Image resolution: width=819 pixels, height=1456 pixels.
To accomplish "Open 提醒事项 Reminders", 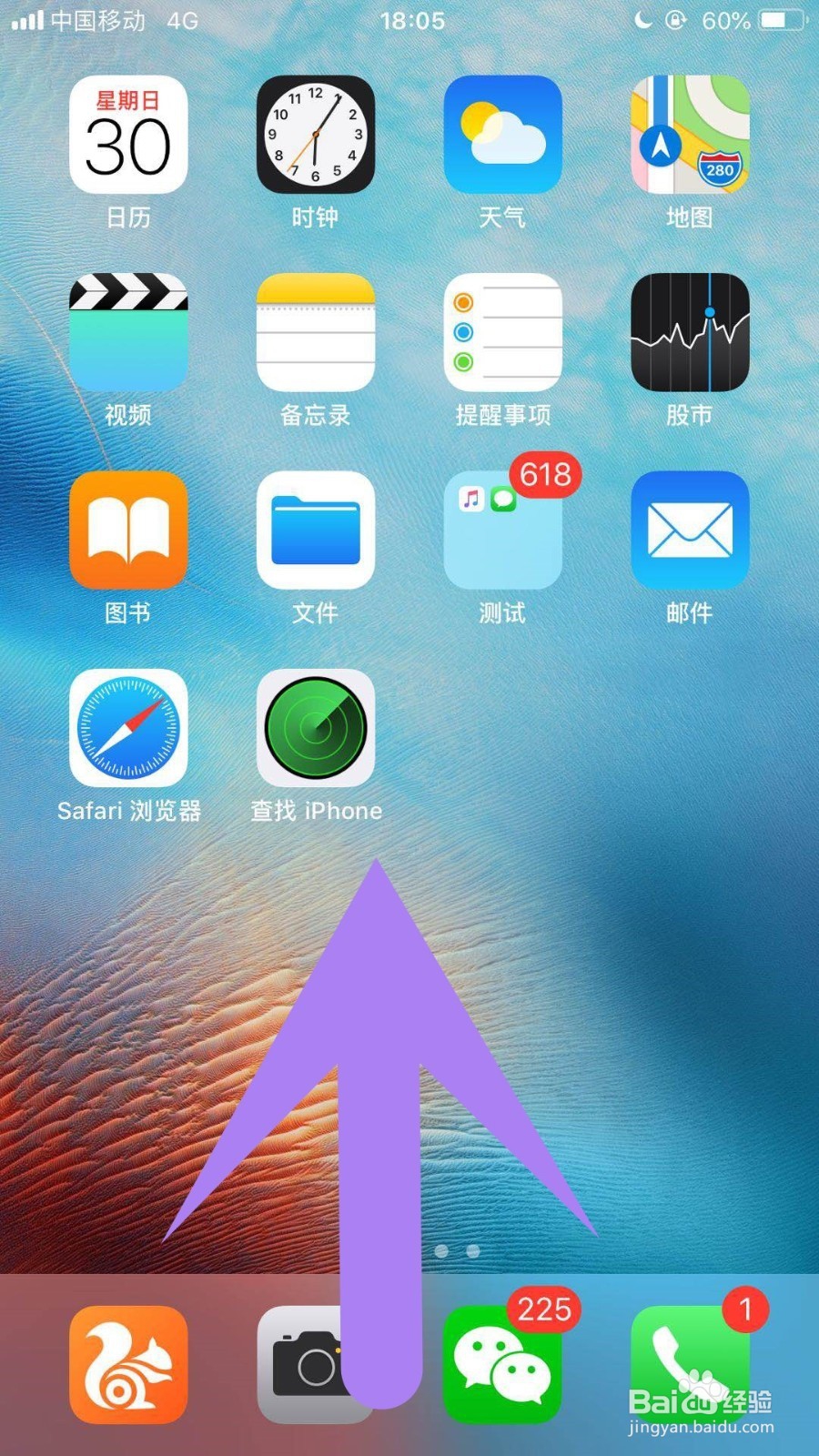I will click(x=503, y=334).
